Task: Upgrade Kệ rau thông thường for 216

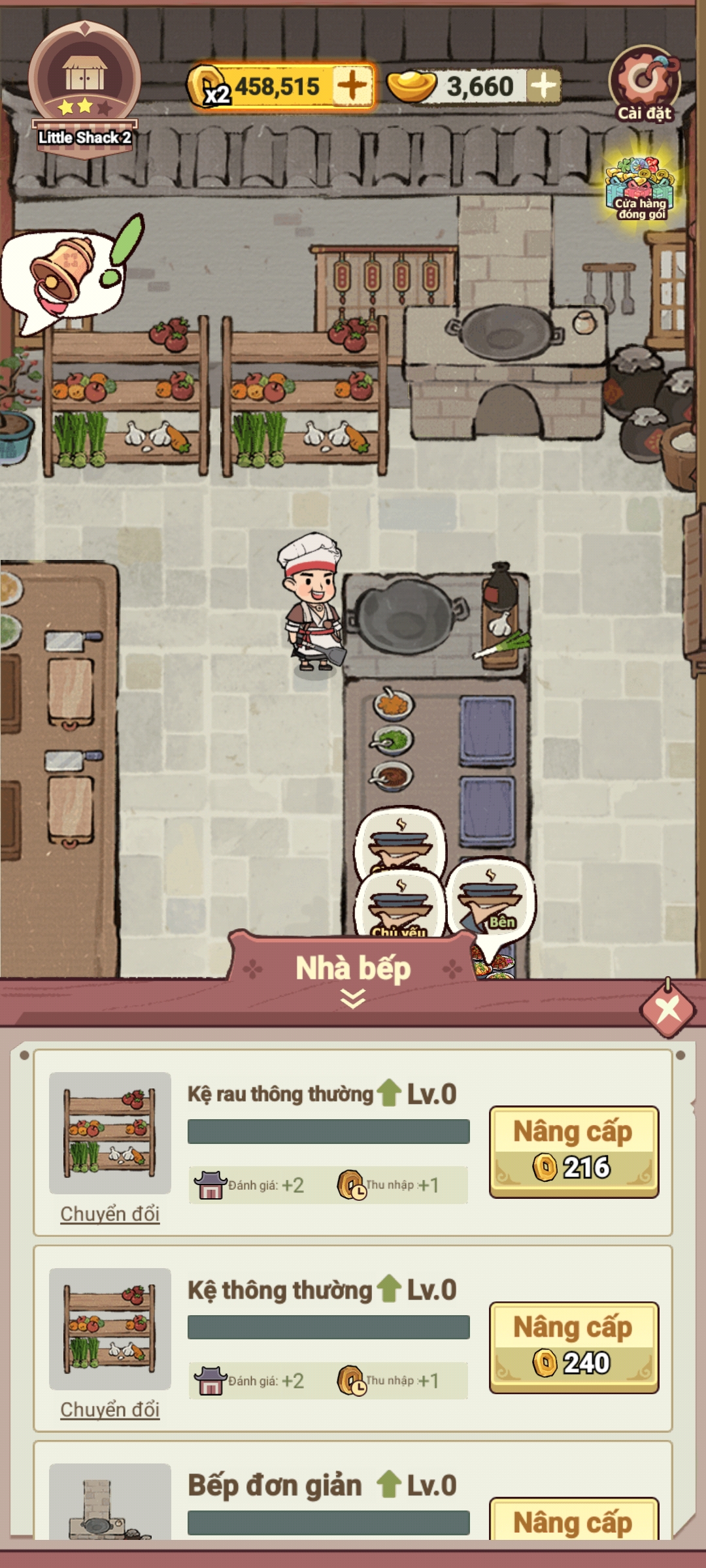Action: [x=573, y=1151]
